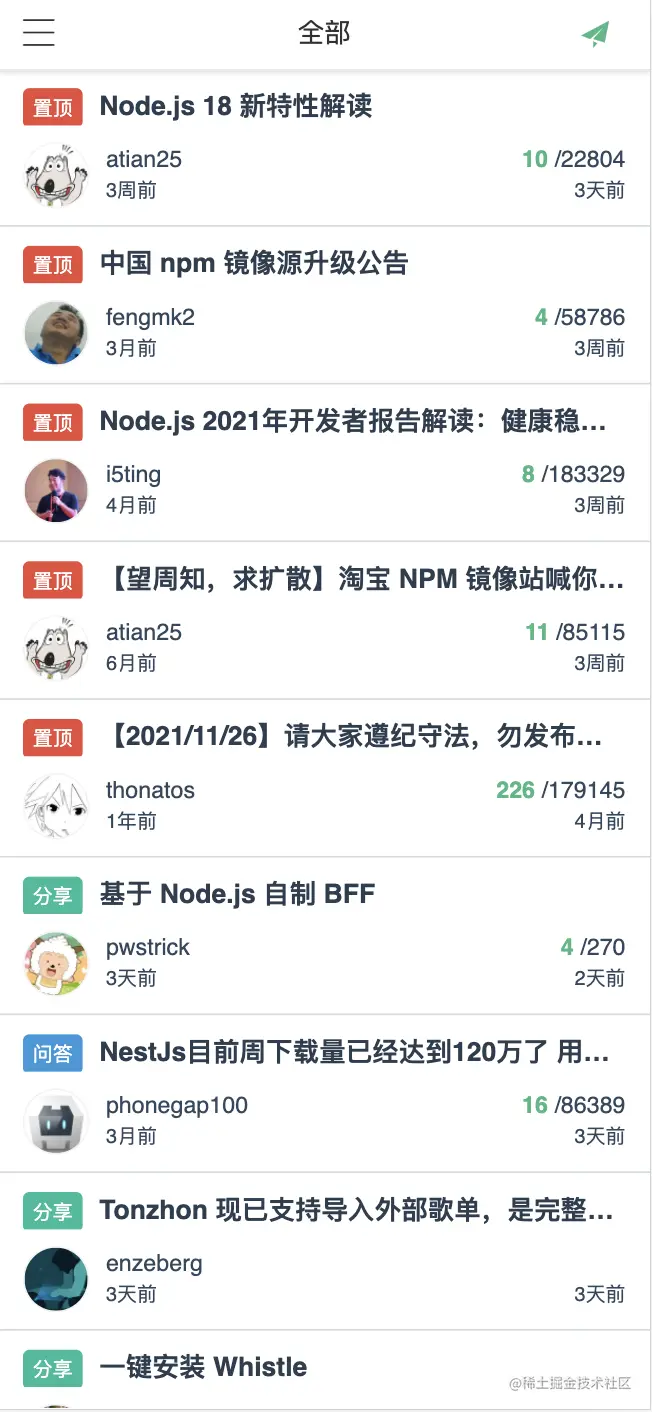This screenshot has height=1412, width=652.
Task: Open 中国 npm 镜像源升级公告 post
Action: tap(254, 264)
